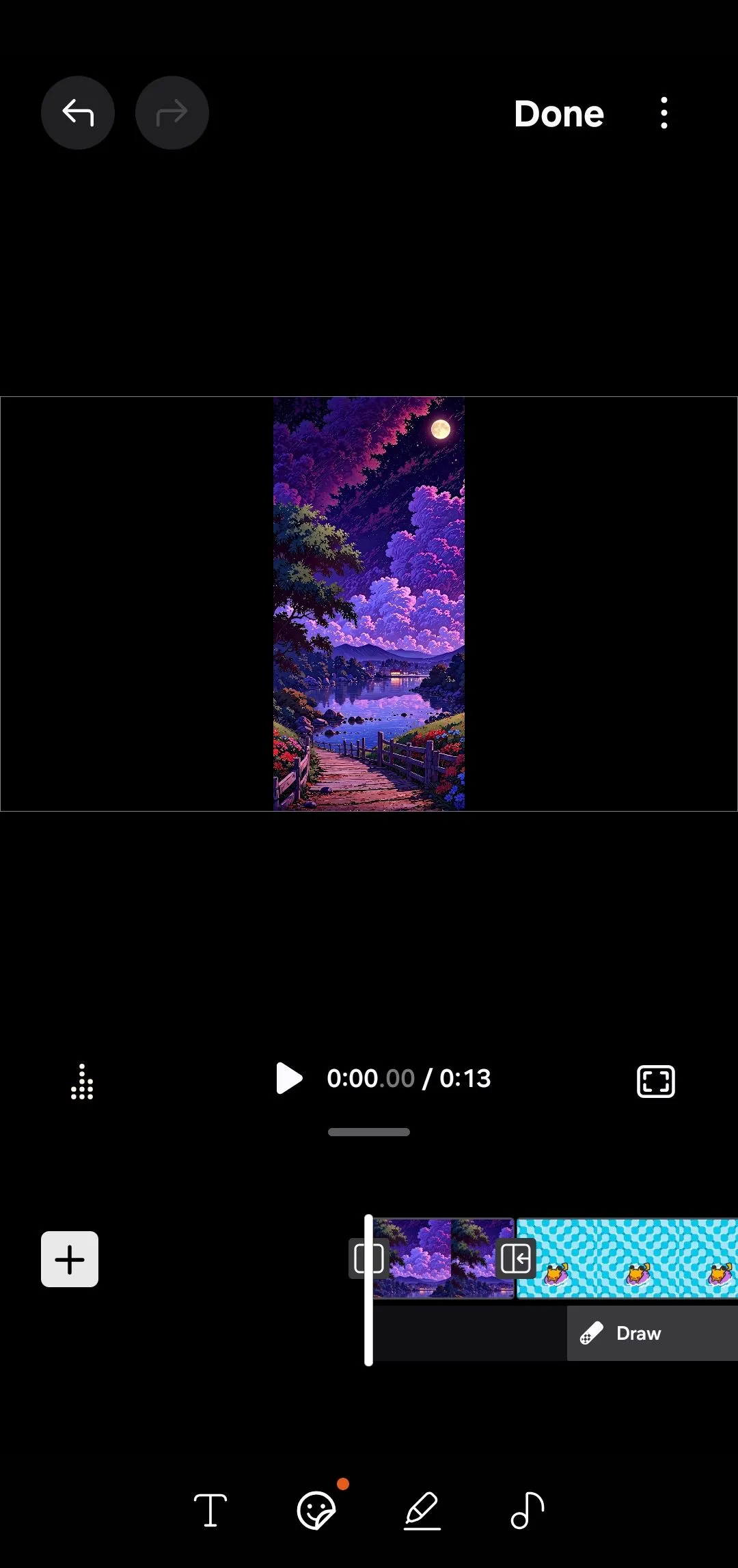Tap Done to finish editing
This screenshot has height=1568, width=738.
(558, 113)
